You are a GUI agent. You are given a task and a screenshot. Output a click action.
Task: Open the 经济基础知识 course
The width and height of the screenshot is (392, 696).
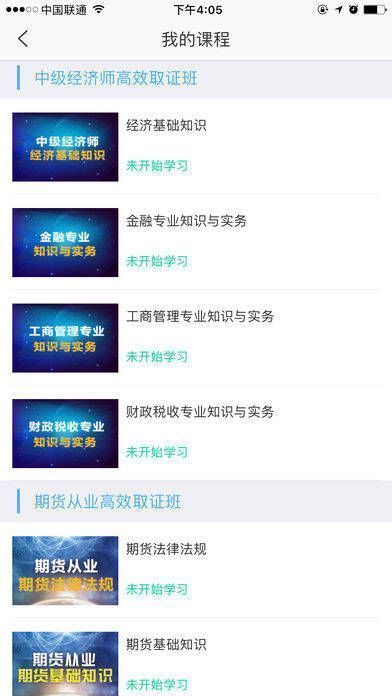[x=196, y=146]
